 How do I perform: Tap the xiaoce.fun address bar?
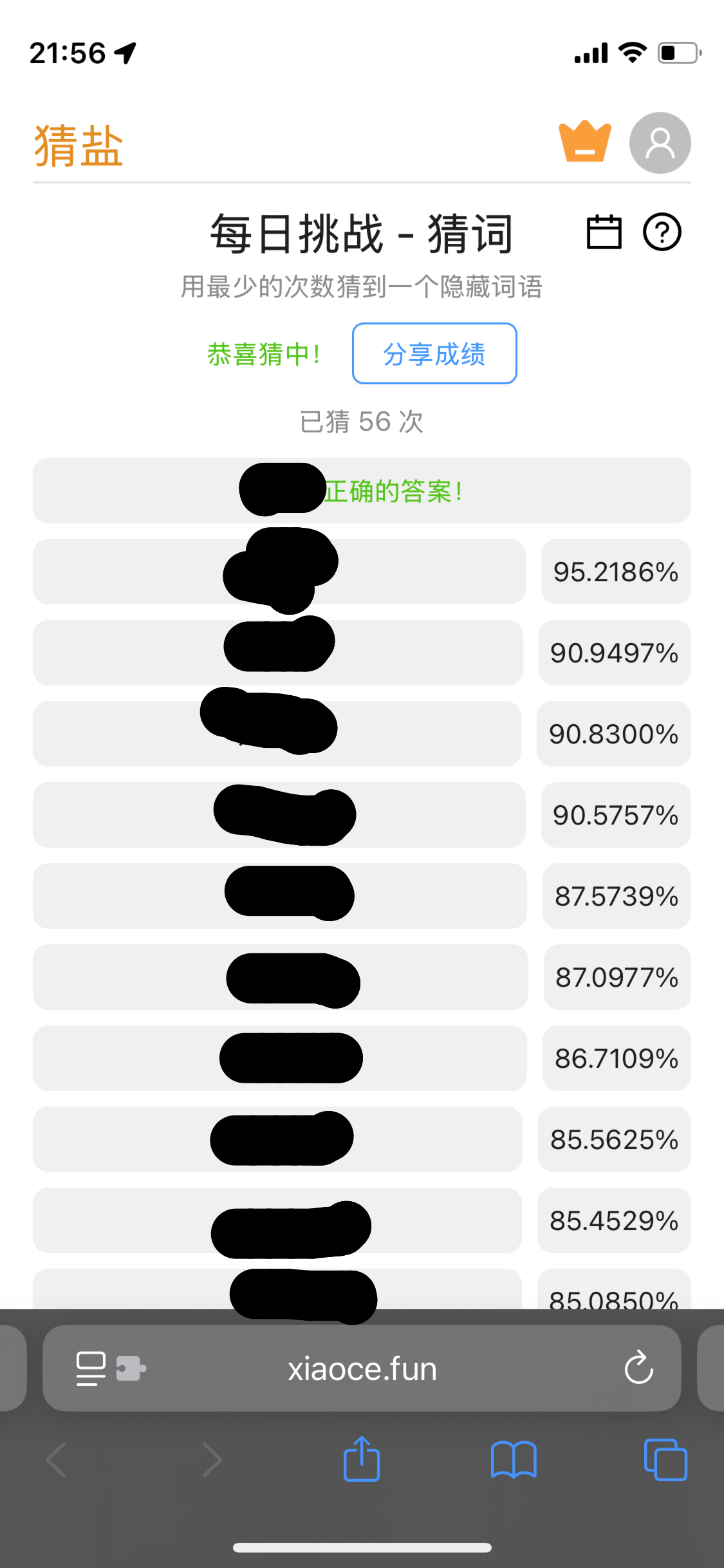pyautogui.click(x=362, y=1368)
